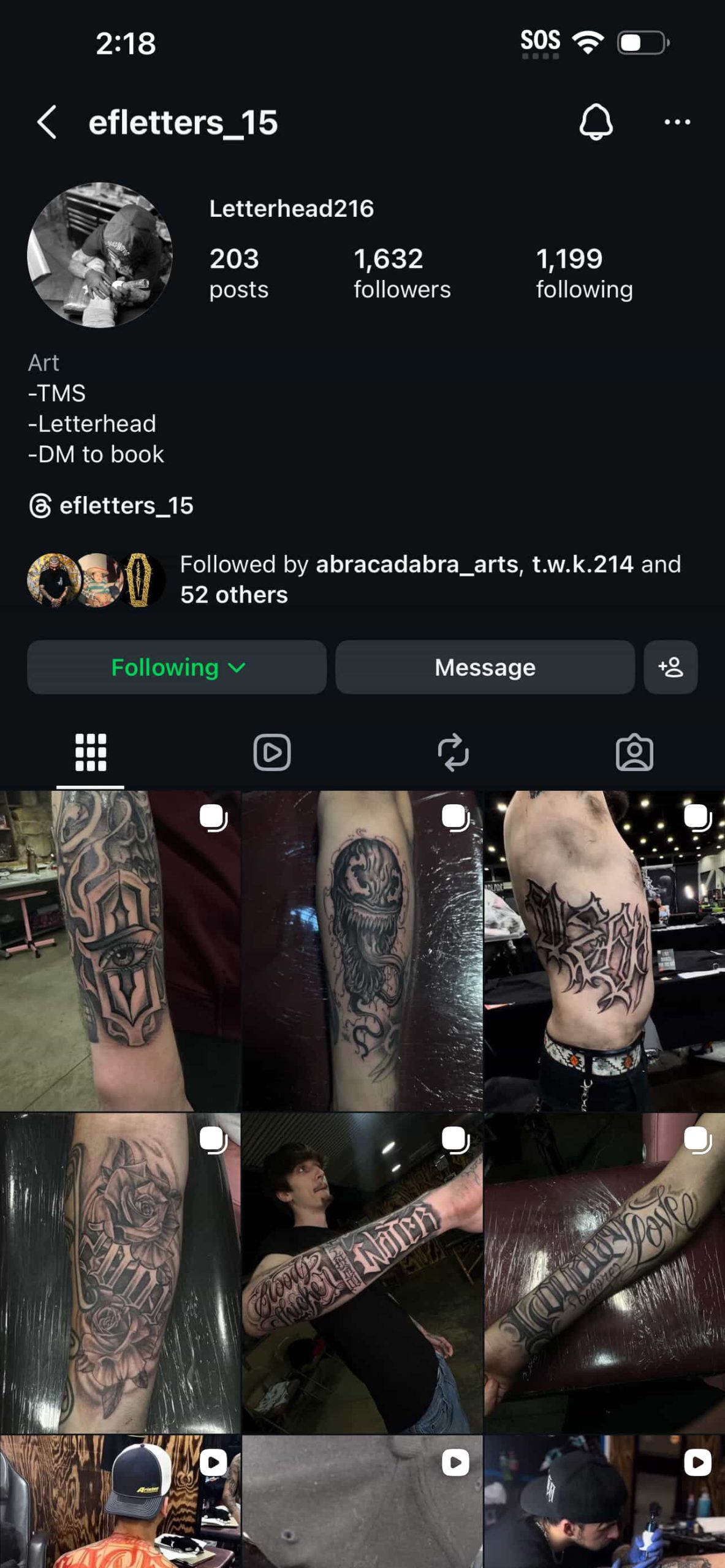Open the notifications bell for efletters_15
This screenshot has width=725, height=1568.
click(595, 122)
